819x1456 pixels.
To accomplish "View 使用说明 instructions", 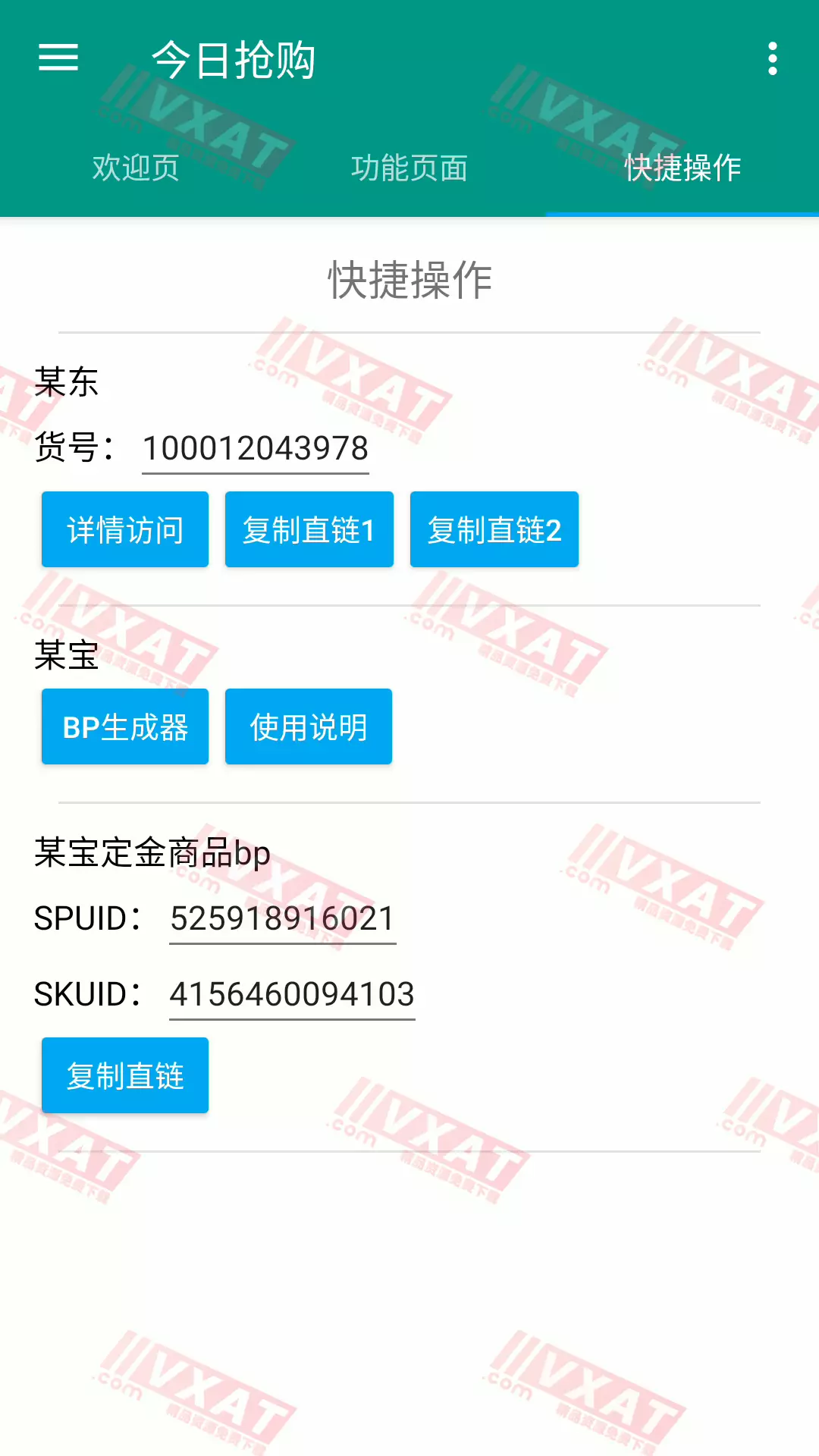I will coord(309,726).
